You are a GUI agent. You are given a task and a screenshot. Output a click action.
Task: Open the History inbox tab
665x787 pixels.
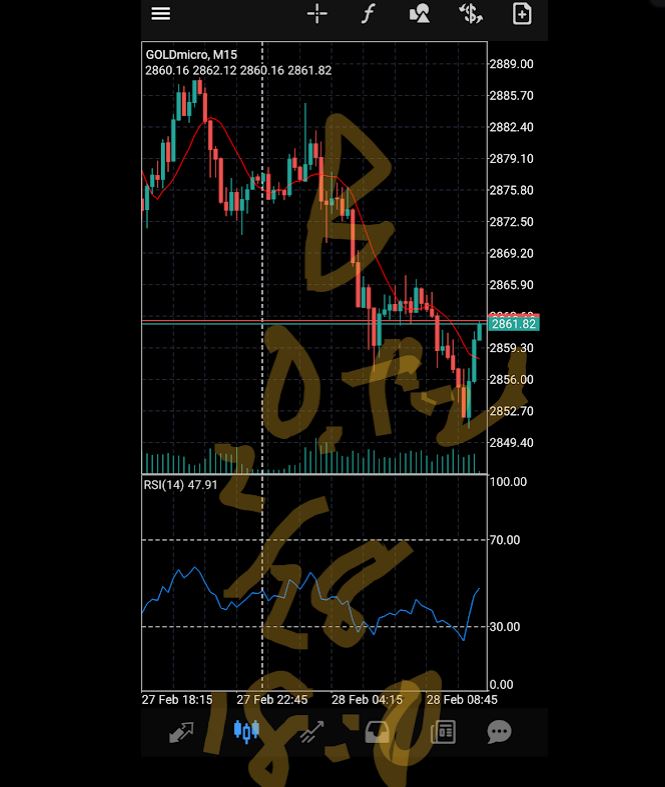point(376,732)
